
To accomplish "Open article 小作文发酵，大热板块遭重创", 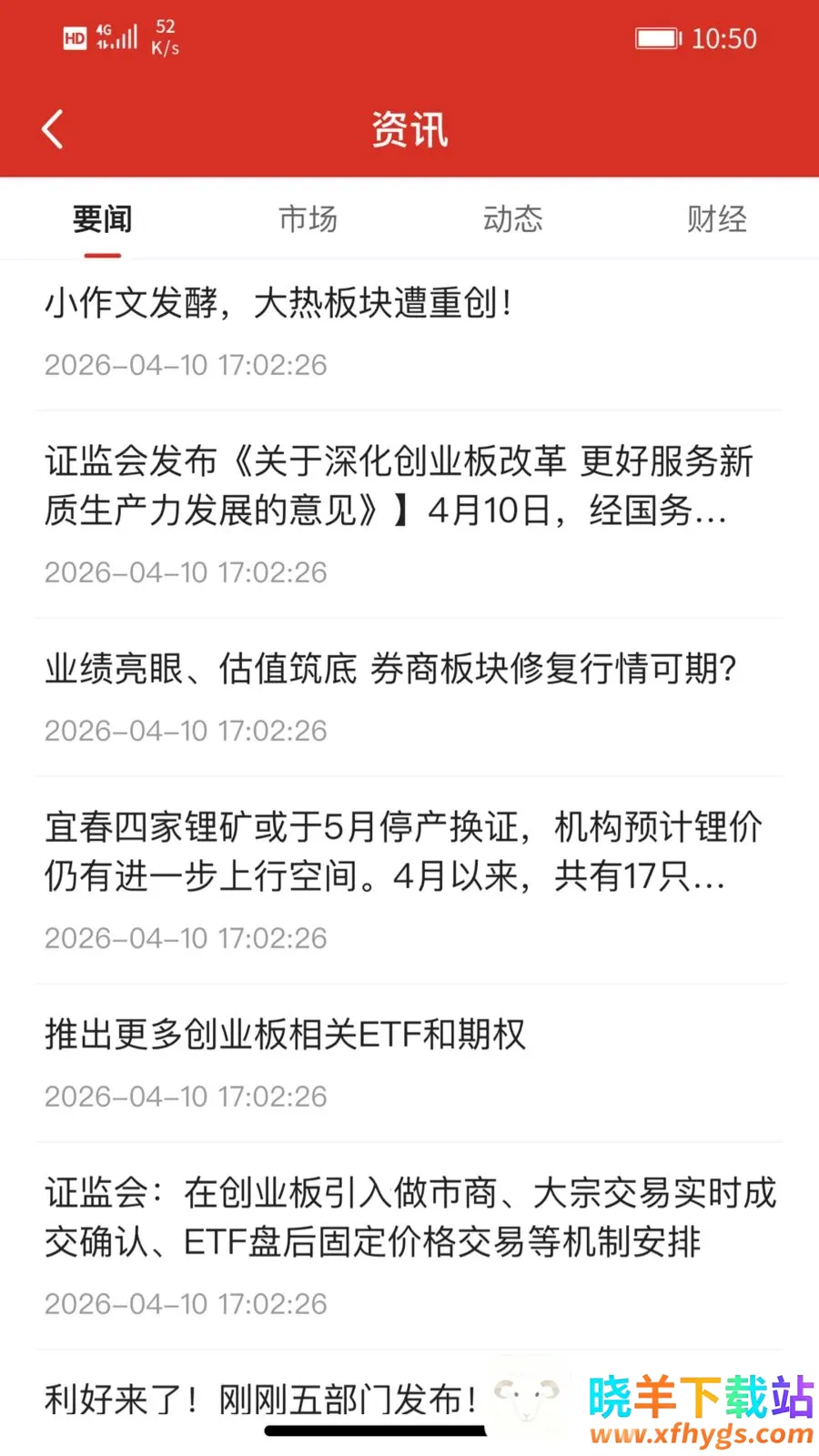I will point(409,333).
